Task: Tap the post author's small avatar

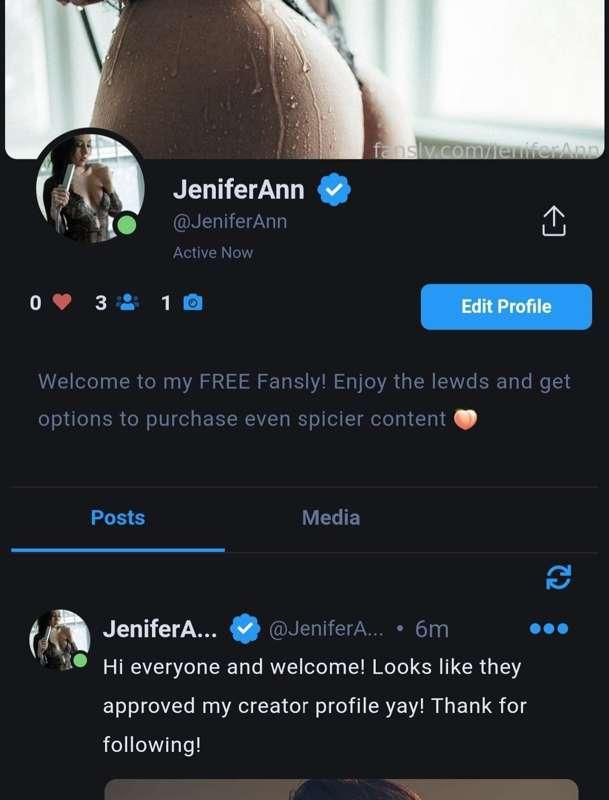Action: (x=59, y=638)
